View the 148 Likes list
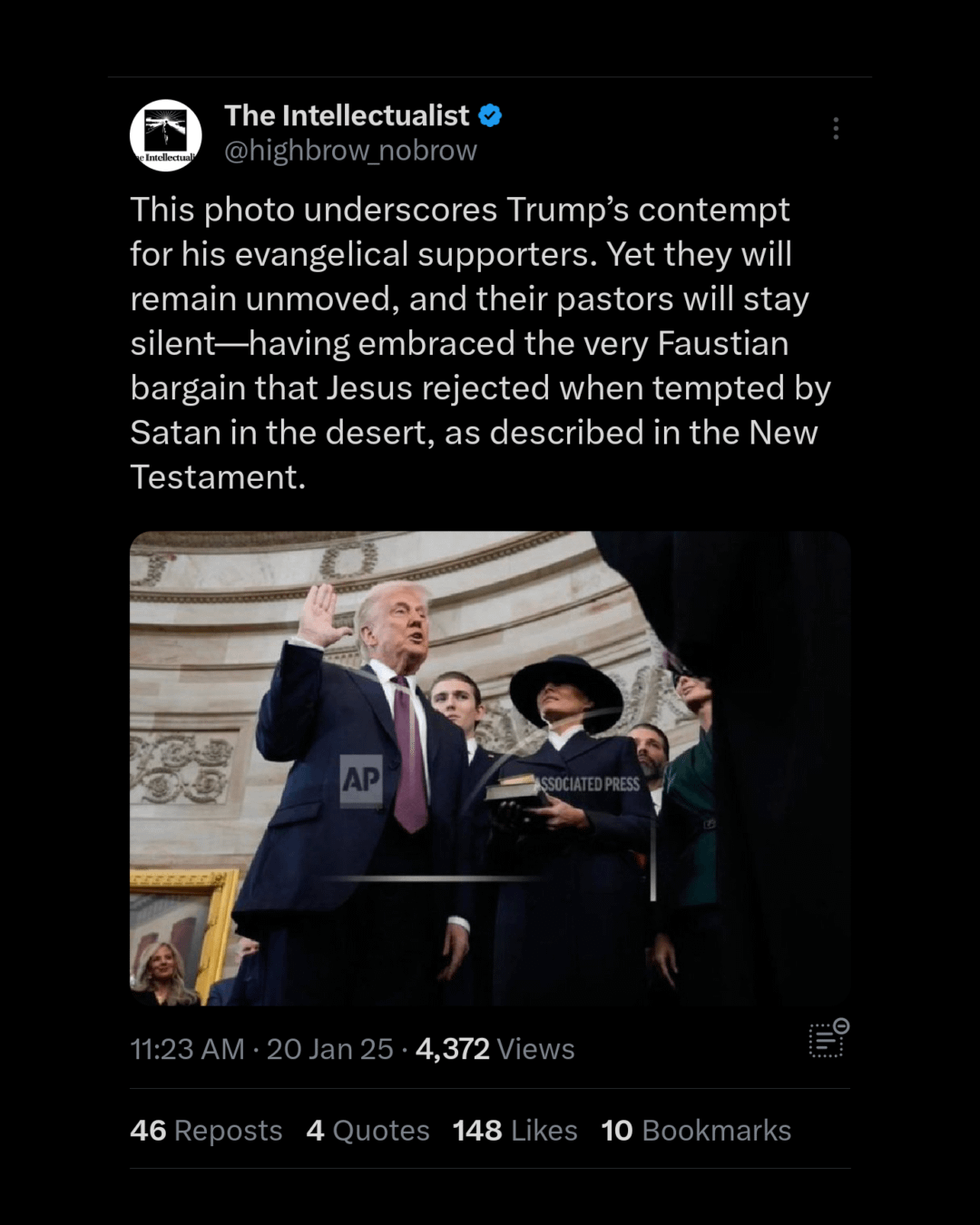The height and width of the screenshot is (1225, 980). [x=514, y=1131]
